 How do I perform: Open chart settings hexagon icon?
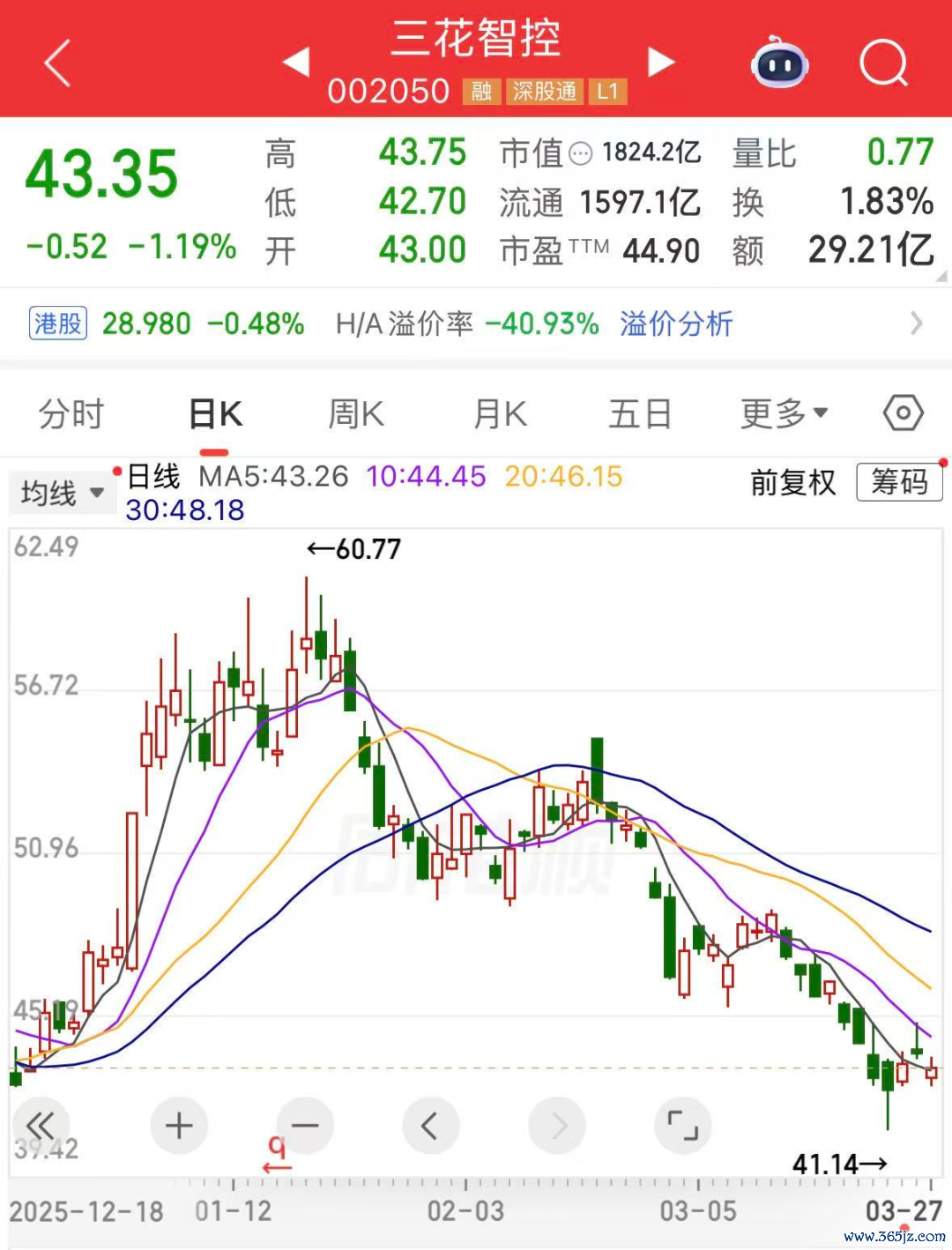click(904, 413)
